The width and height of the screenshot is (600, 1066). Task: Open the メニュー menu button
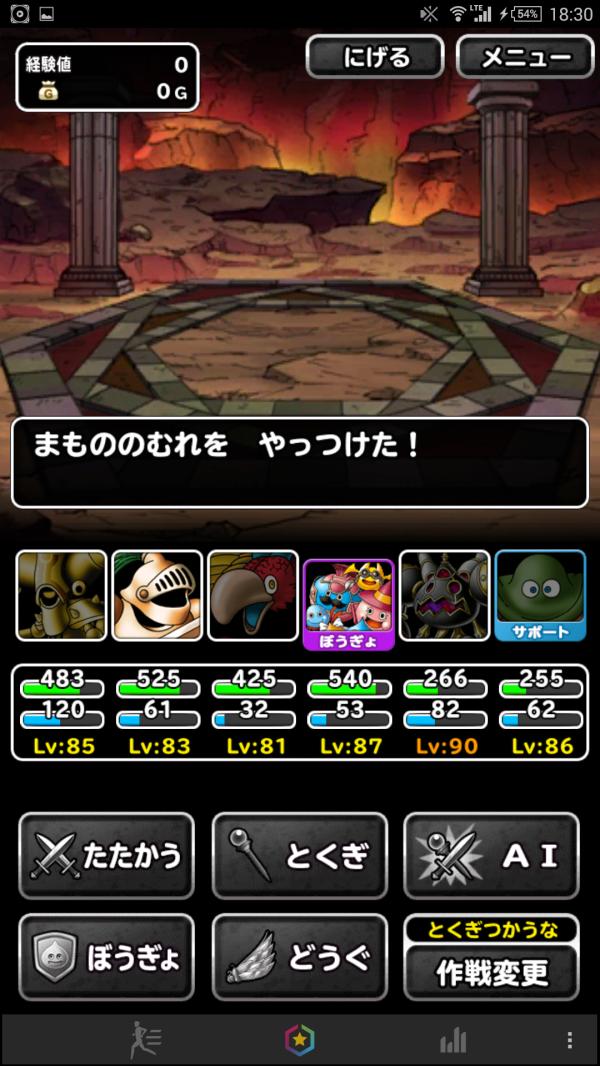[525, 57]
